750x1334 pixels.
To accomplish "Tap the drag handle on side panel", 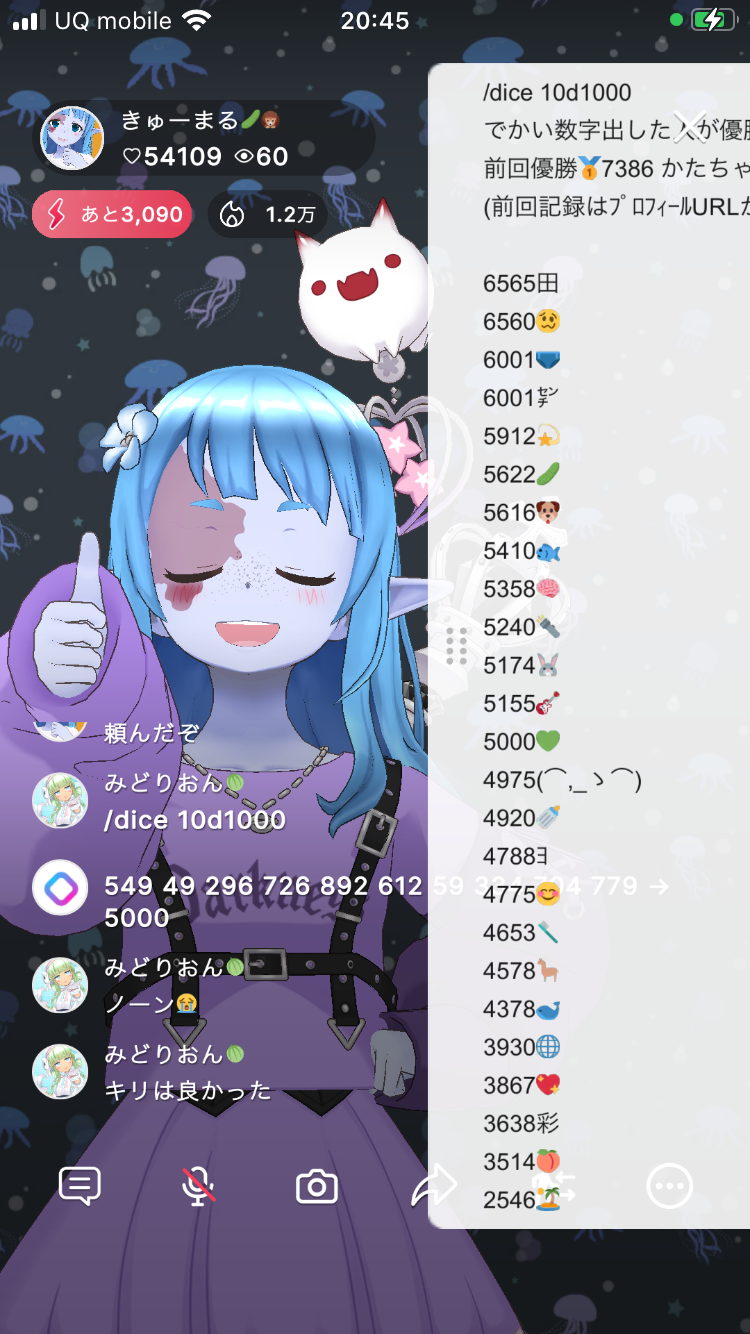I will 456,646.
